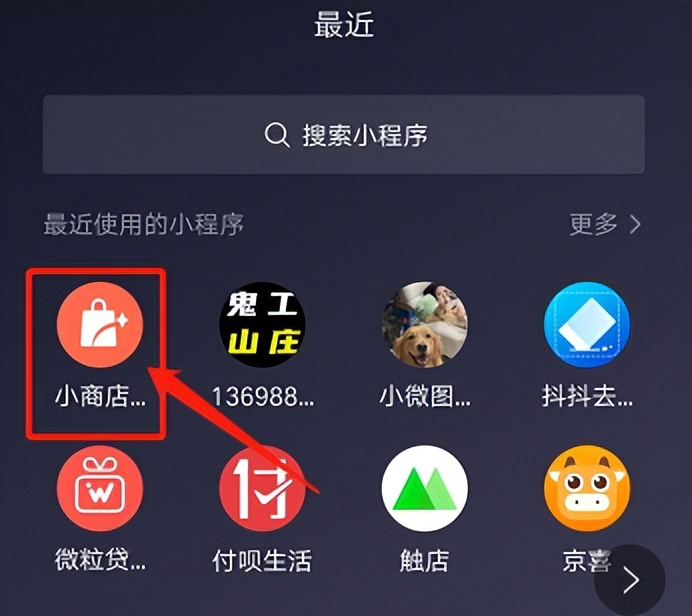The width and height of the screenshot is (692, 616).
Task: Open the 触店 mini program
Action: (x=425, y=488)
